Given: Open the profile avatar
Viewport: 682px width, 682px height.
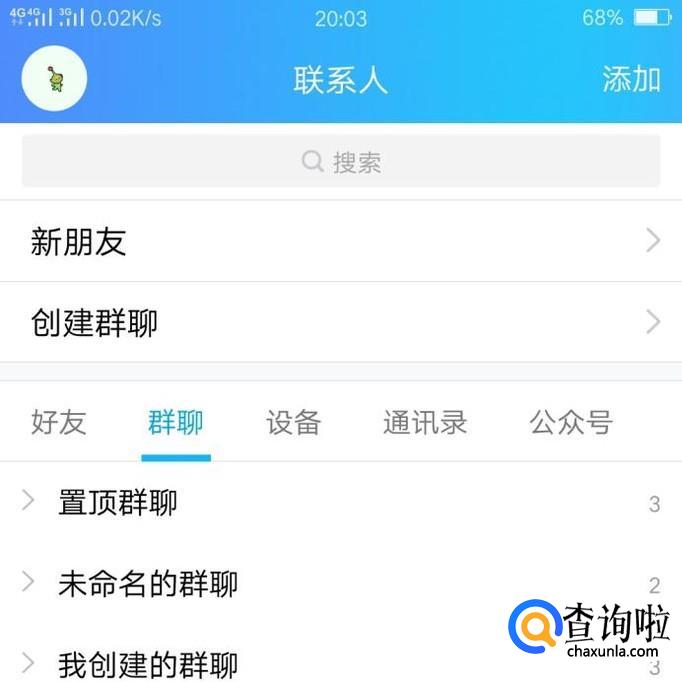Looking at the screenshot, I should (x=54, y=79).
